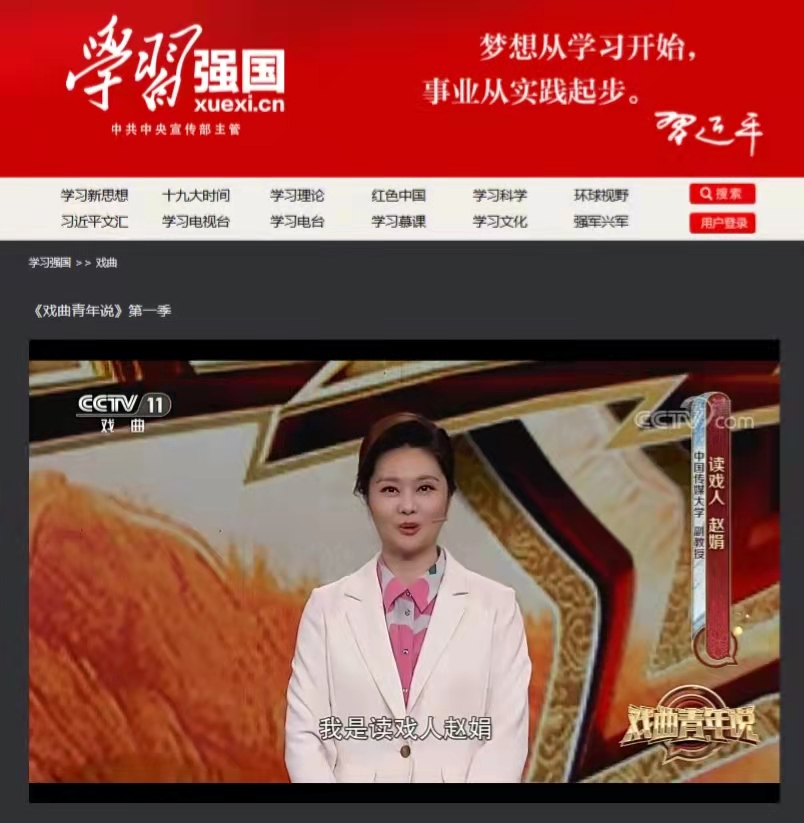Viewport: 804px width, 823px height.
Task: Open 学习电台 radio section
Action: 297,221
